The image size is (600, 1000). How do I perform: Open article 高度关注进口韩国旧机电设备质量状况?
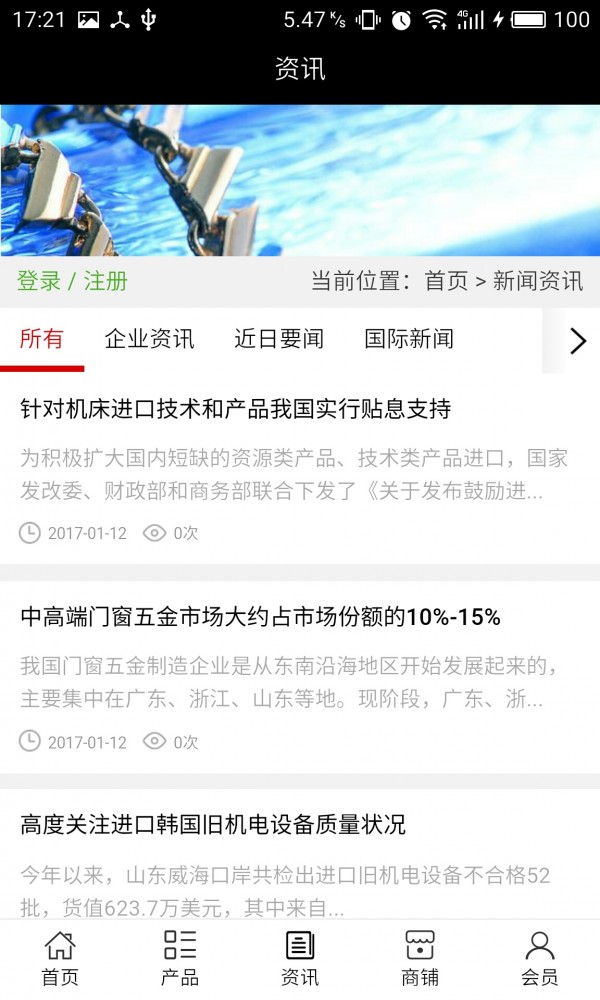pyautogui.click(x=213, y=825)
